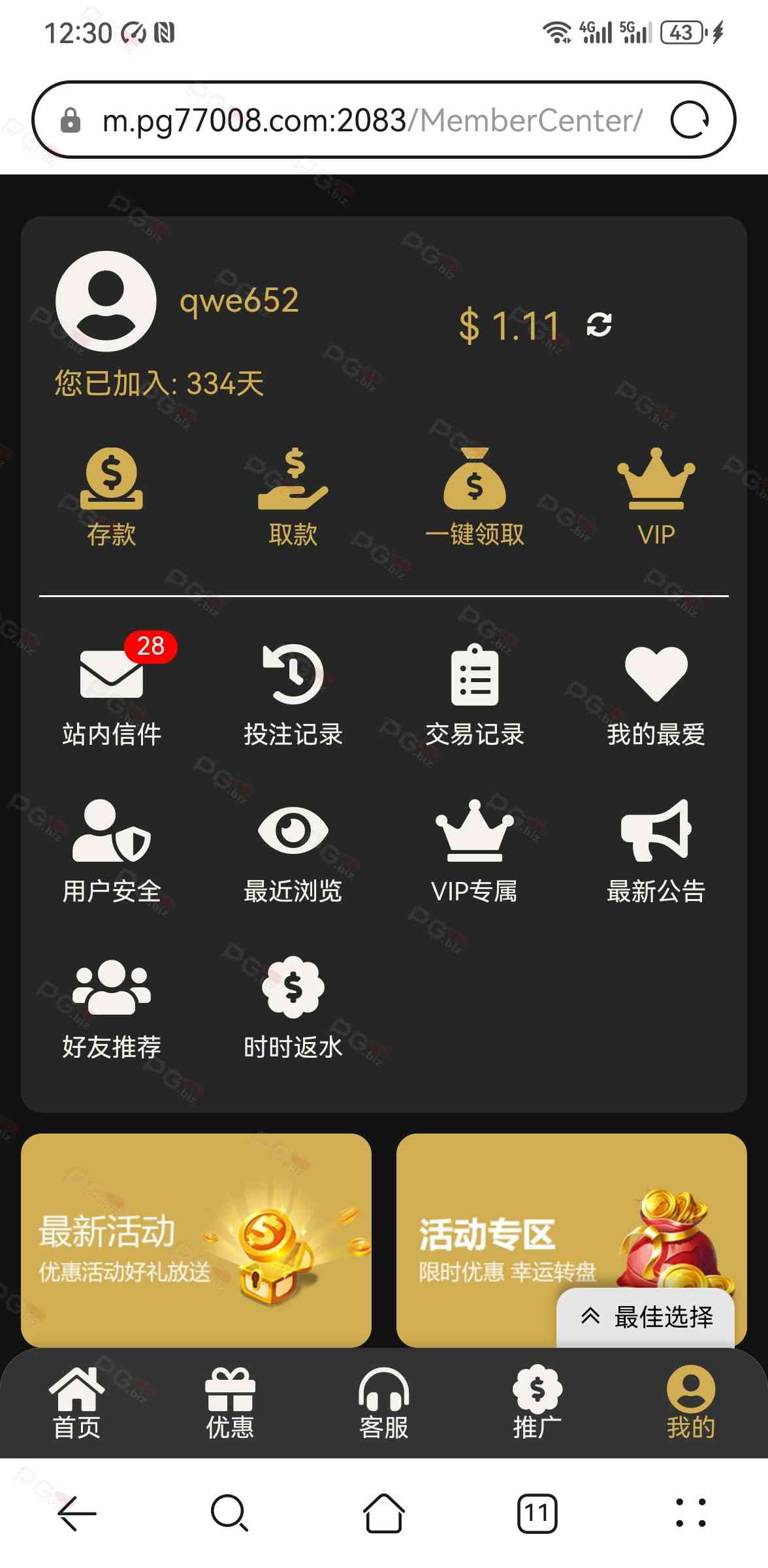This screenshot has height=1568, width=768.
Task: Expand the 最佳选择 panel
Action: [646, 1317]
